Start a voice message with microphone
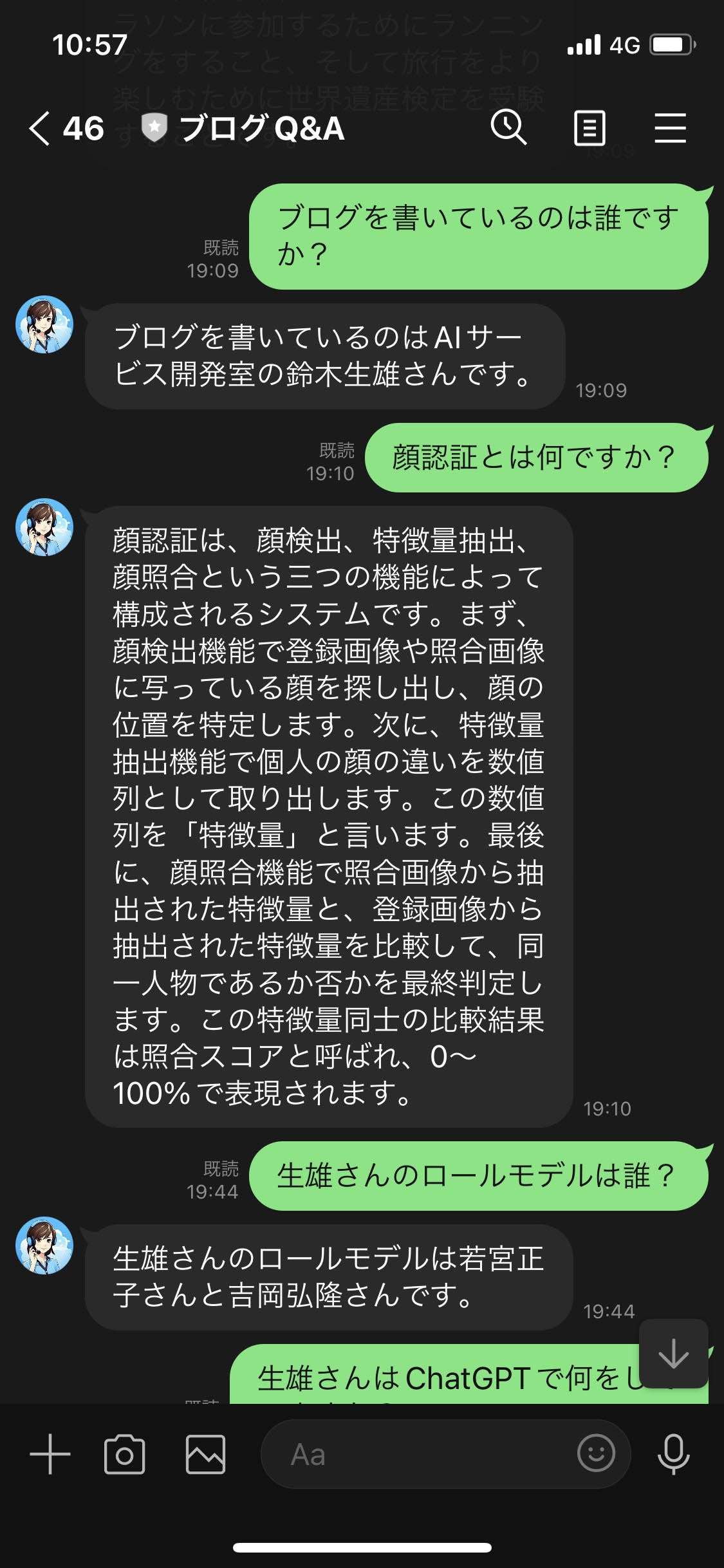The height and width of the screenshot is (1568, 724). coord(673,1454)
